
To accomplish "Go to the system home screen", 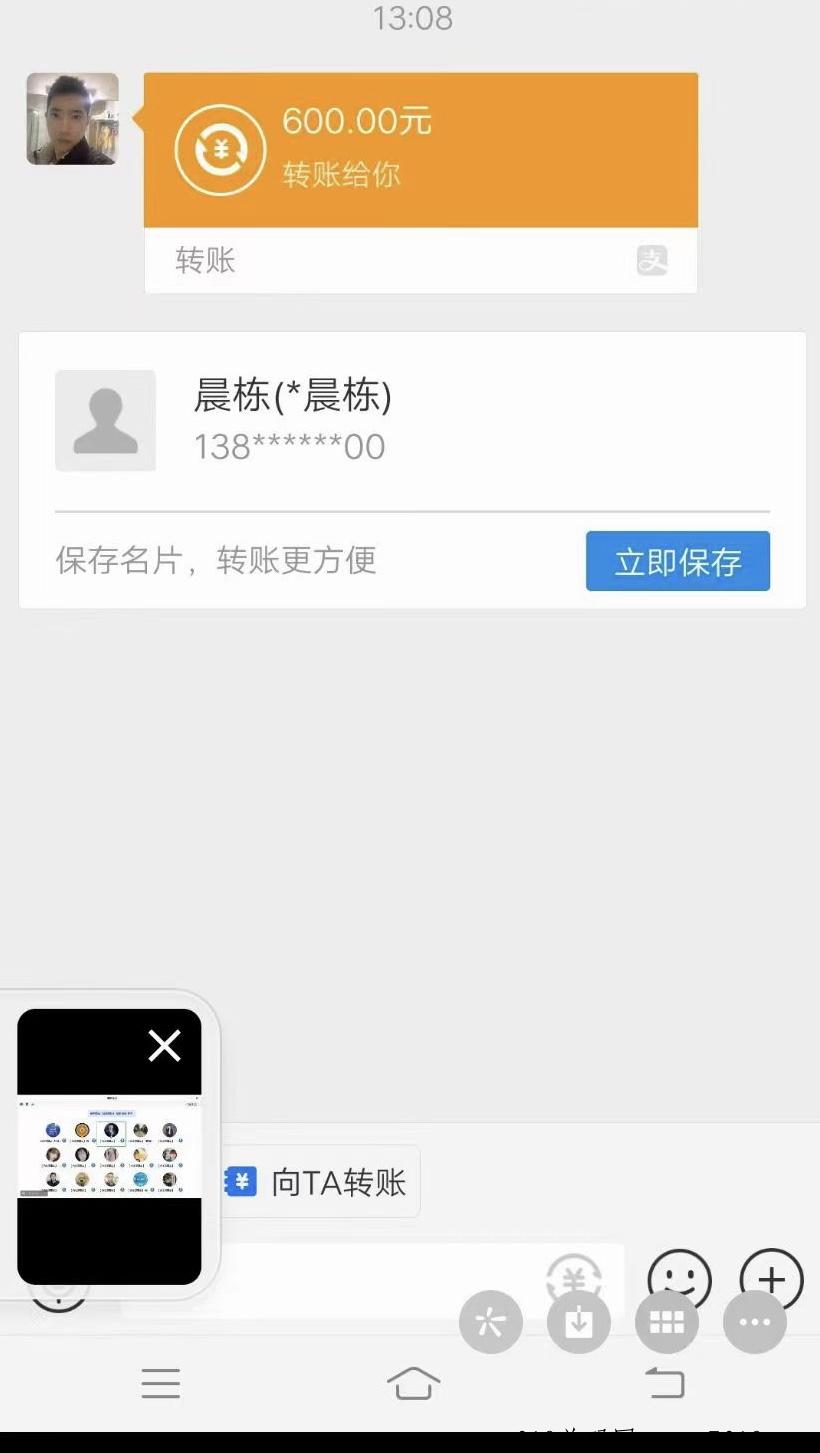I will click(x=413, y=1384).
